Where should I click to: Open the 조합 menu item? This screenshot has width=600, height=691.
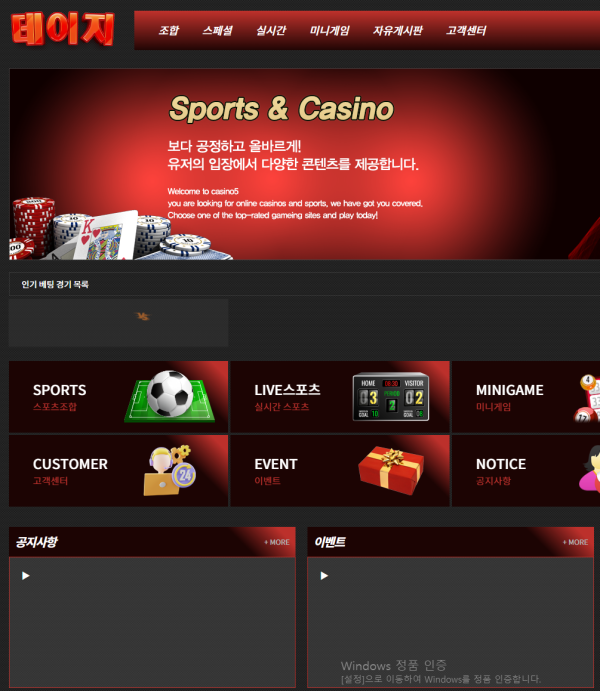pos(168,31)
